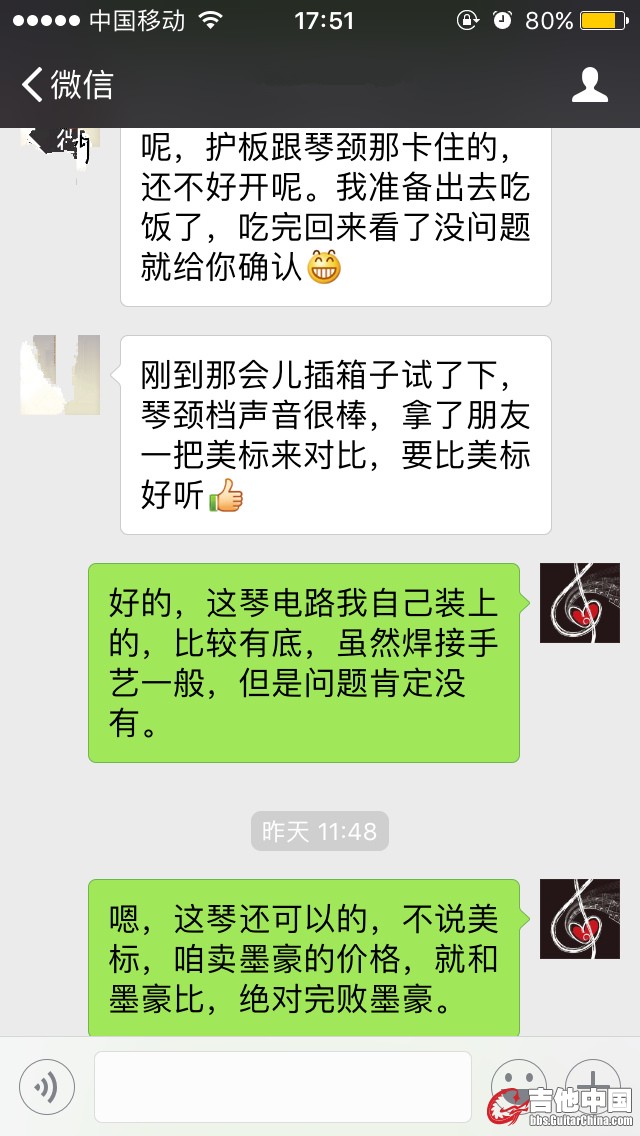Go back to the 微信 chat list
Image resolution: width=640 pixels, height=1136 pixels.
click(66, 84)
